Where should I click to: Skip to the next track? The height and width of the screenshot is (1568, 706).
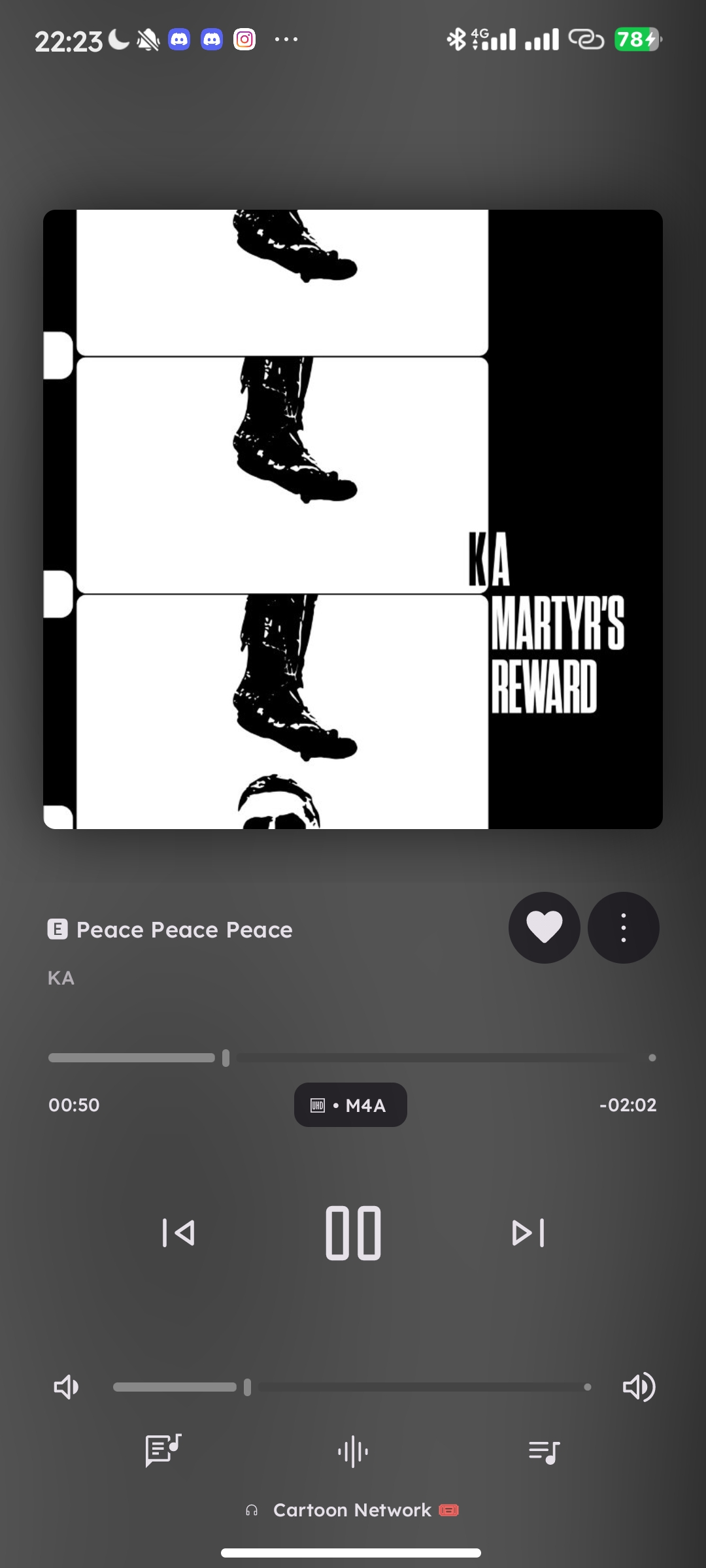(528, 1233)
